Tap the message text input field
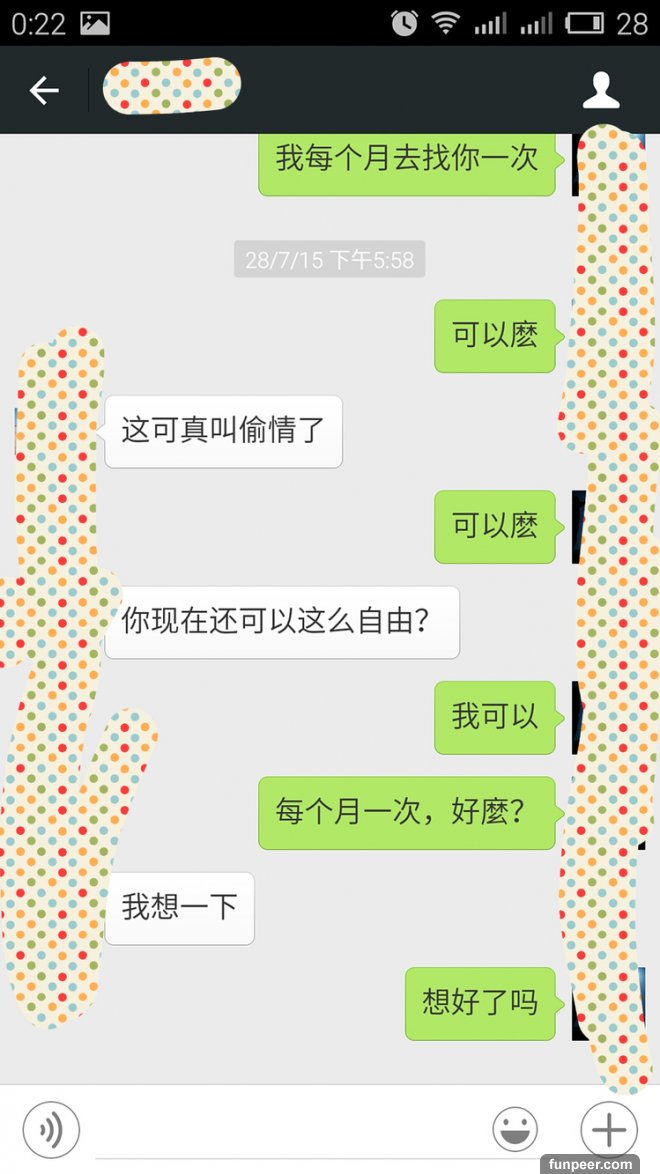The height and width of the screenshot is (1174, 660). click(x=285, y=1132)
